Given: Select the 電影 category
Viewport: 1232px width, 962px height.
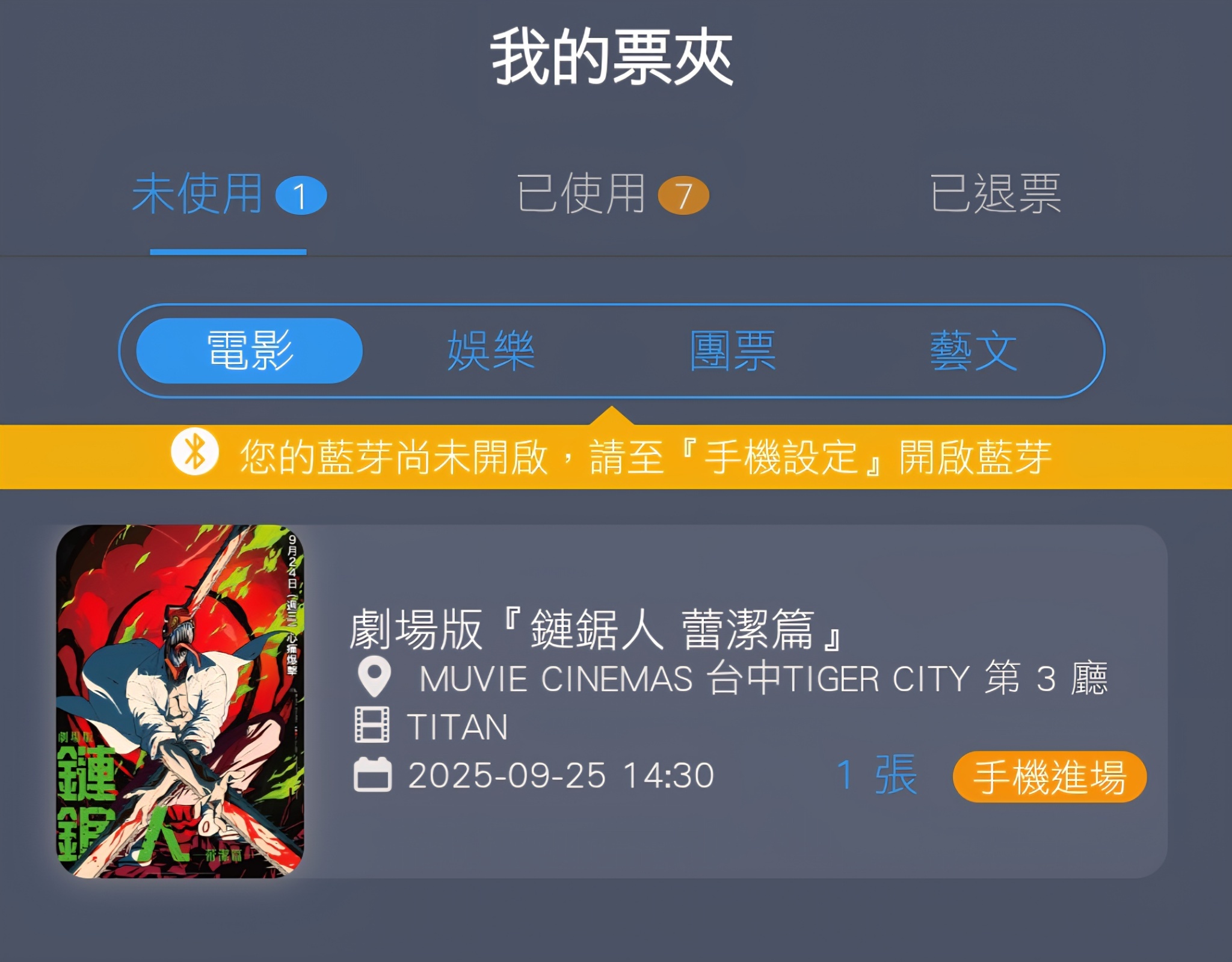Looking at the screenshot, I should pos(250,351).
